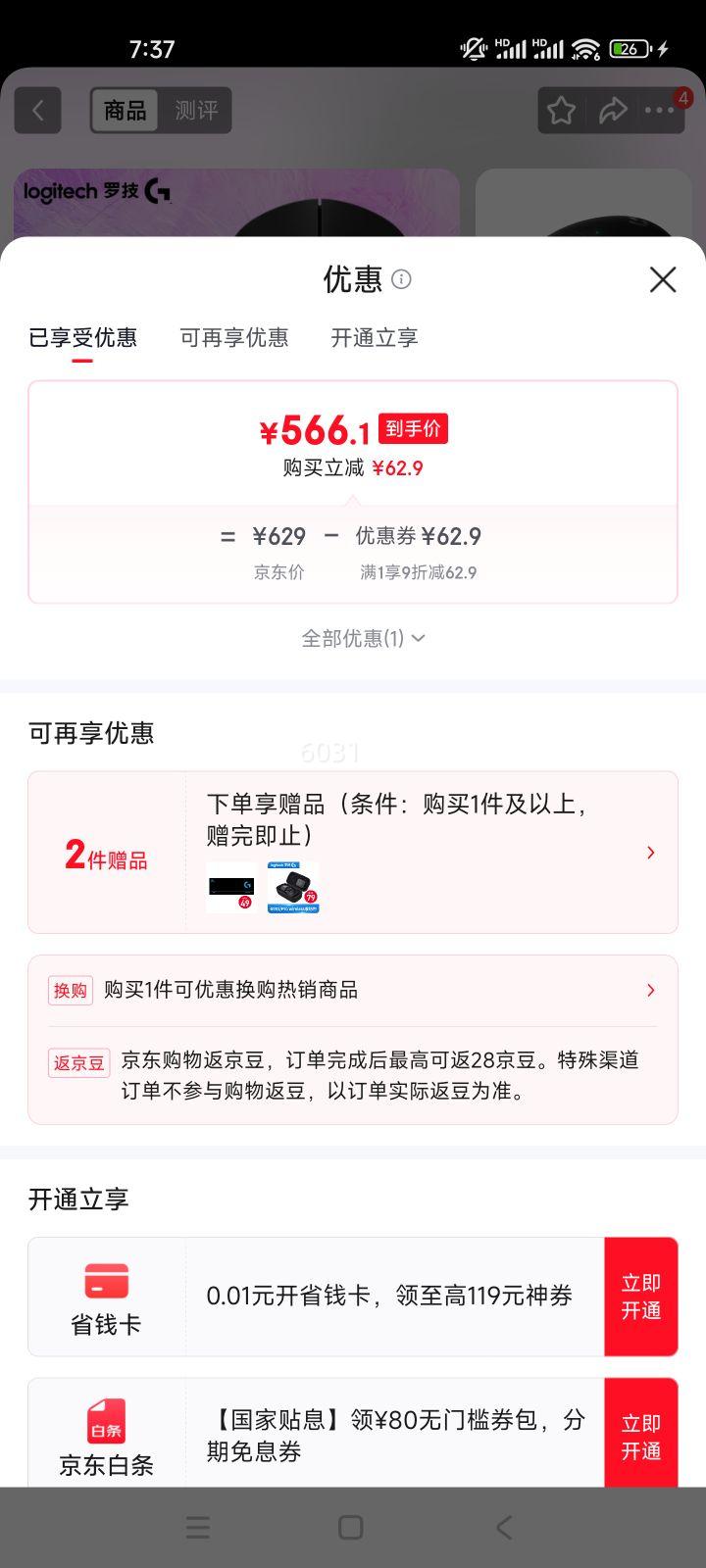Viewport: 706px width, 1568px height.
Task: Tap the back arrow in the top-left corner
Action: (37, 110)
